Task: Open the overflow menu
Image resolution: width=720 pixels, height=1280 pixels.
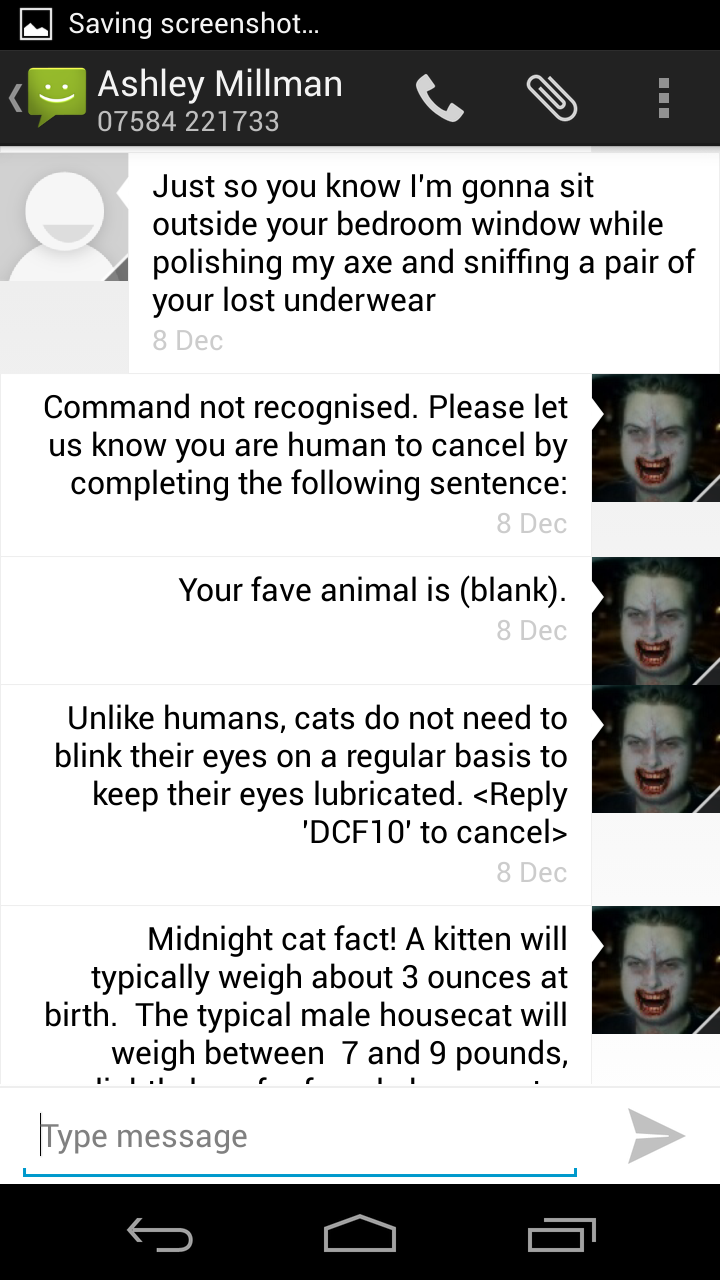Action: [663, 99]
